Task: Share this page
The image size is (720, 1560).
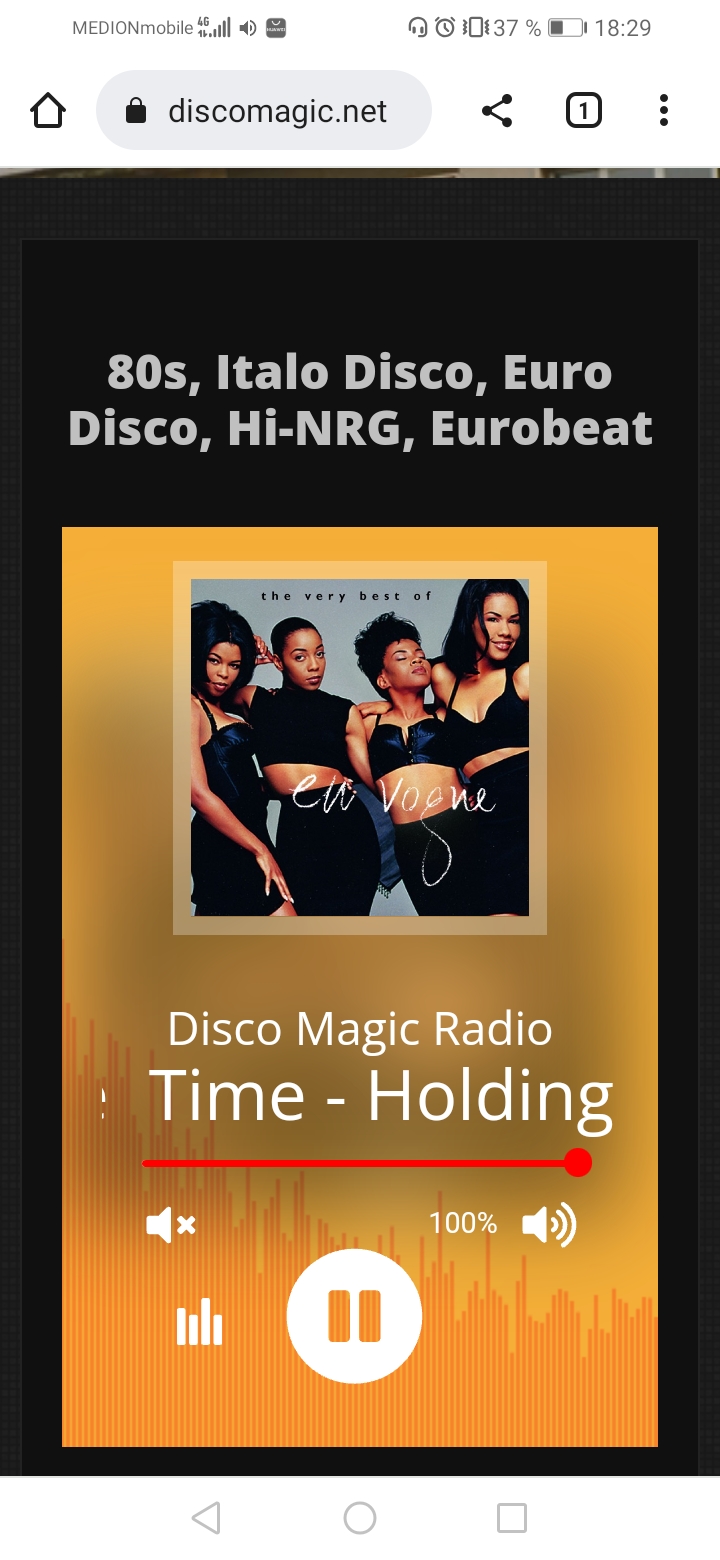Action: (497, 111)
